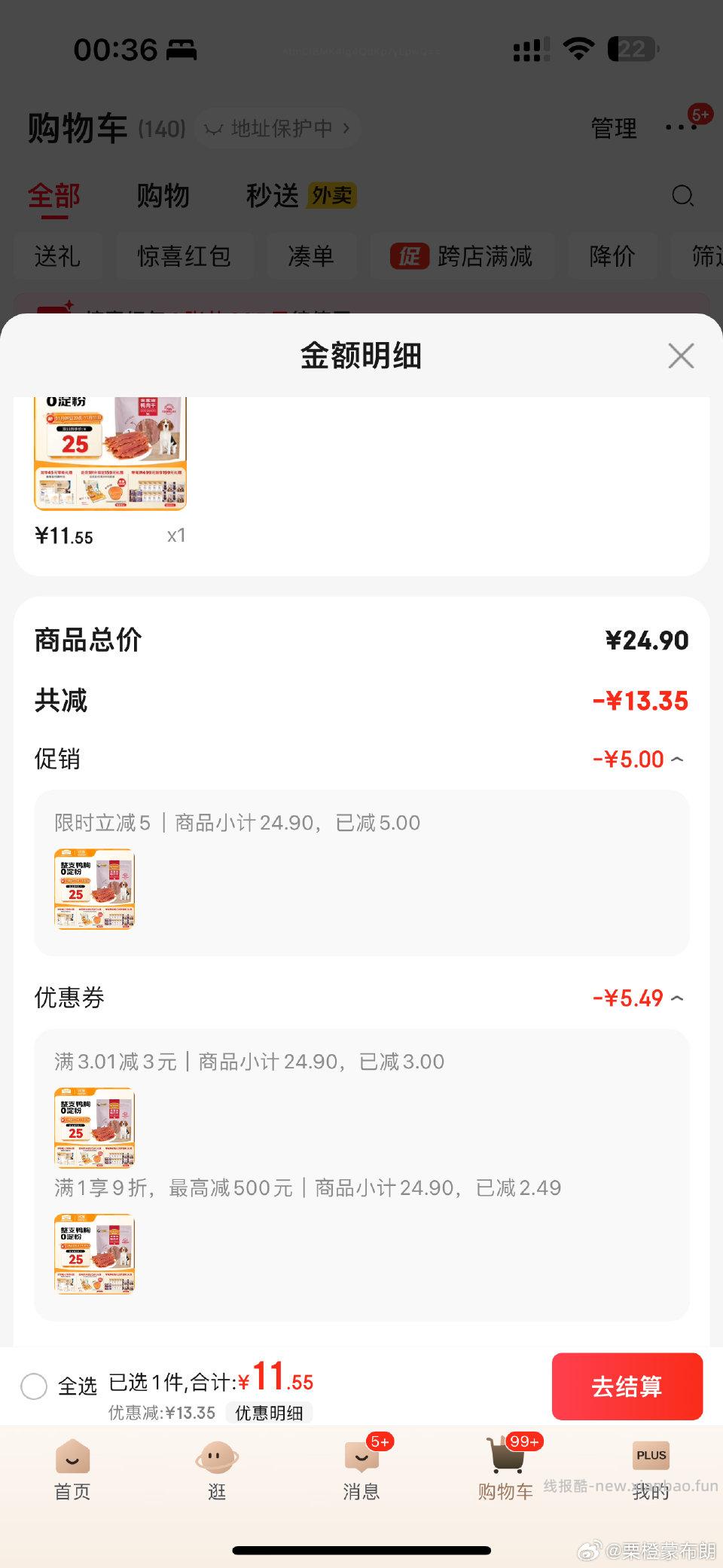The width and height of the screenshot is (723, 1568).
Task: Switch to the 购物 tab
Action: click(x=160, y=195)
